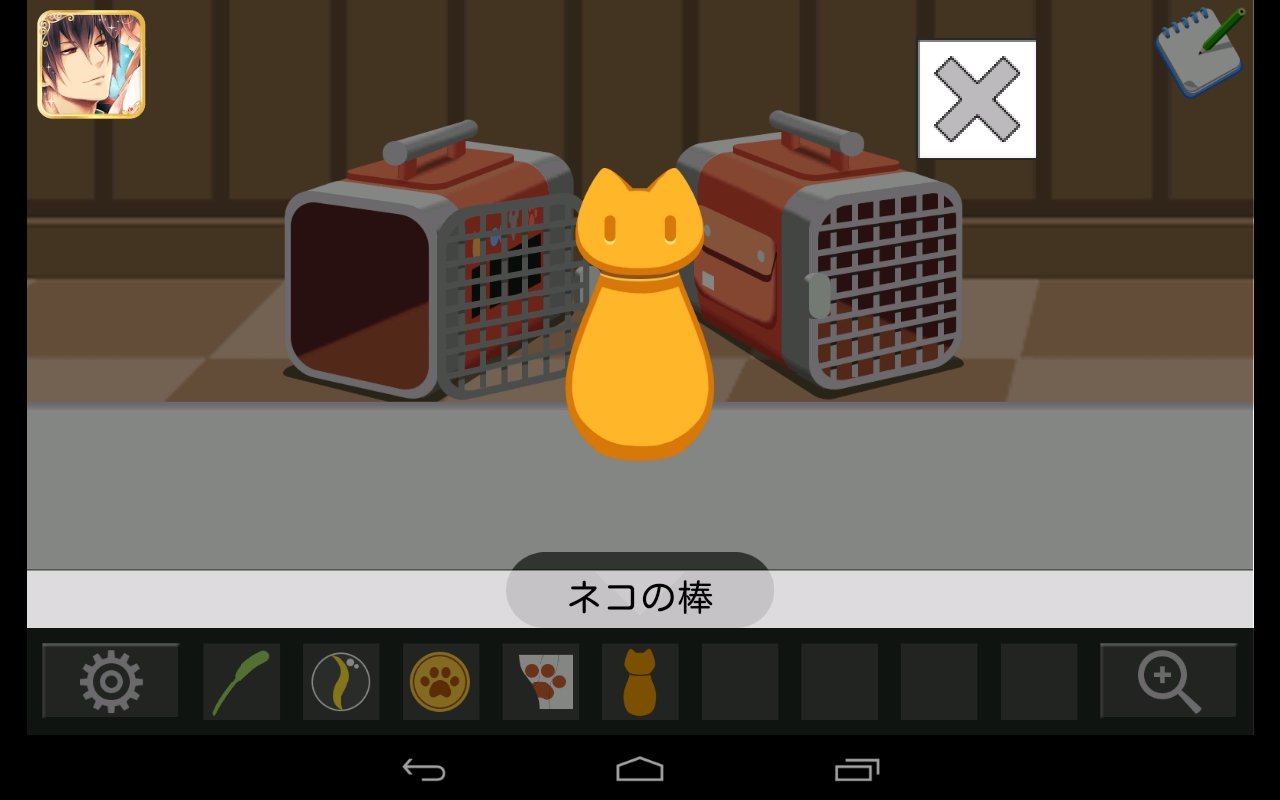This screenshot has height=800, width=1280.
Task: Open the settings gear
Action: click(111, 681)
